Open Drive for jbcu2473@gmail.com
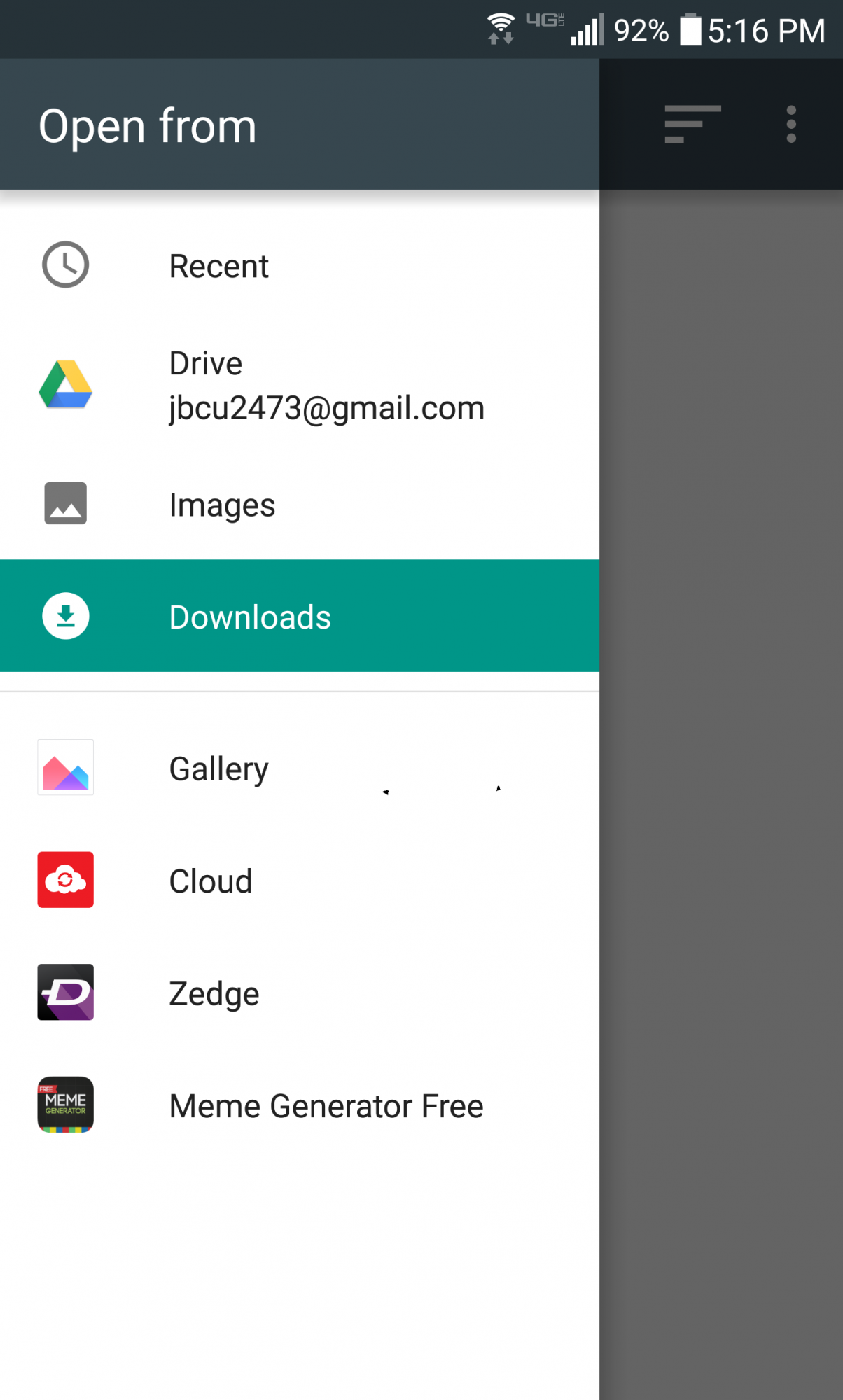This screenshot has height=1400, width=843. click(x=300, y=385)
